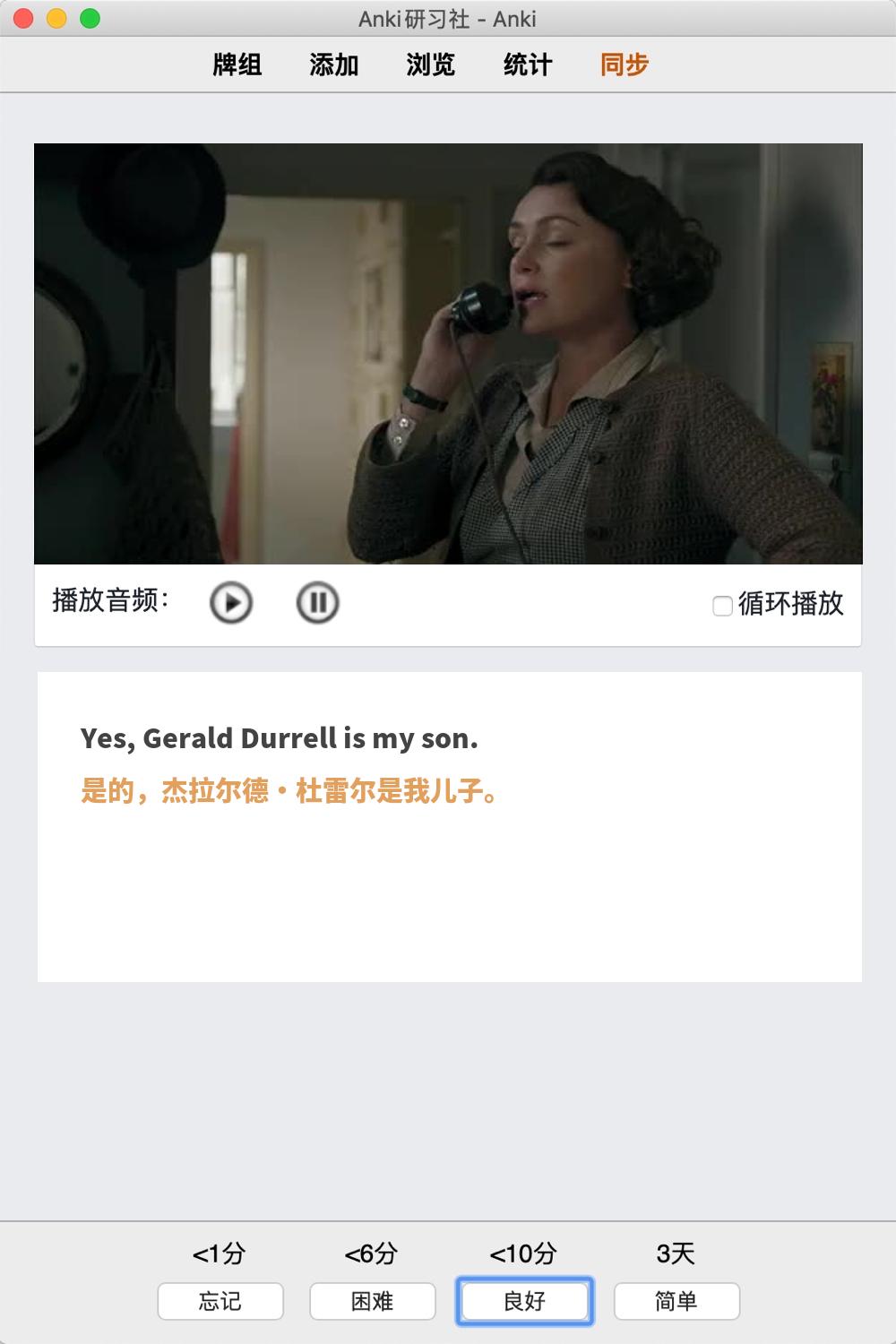Maximize the window with green button

point(90,18)
